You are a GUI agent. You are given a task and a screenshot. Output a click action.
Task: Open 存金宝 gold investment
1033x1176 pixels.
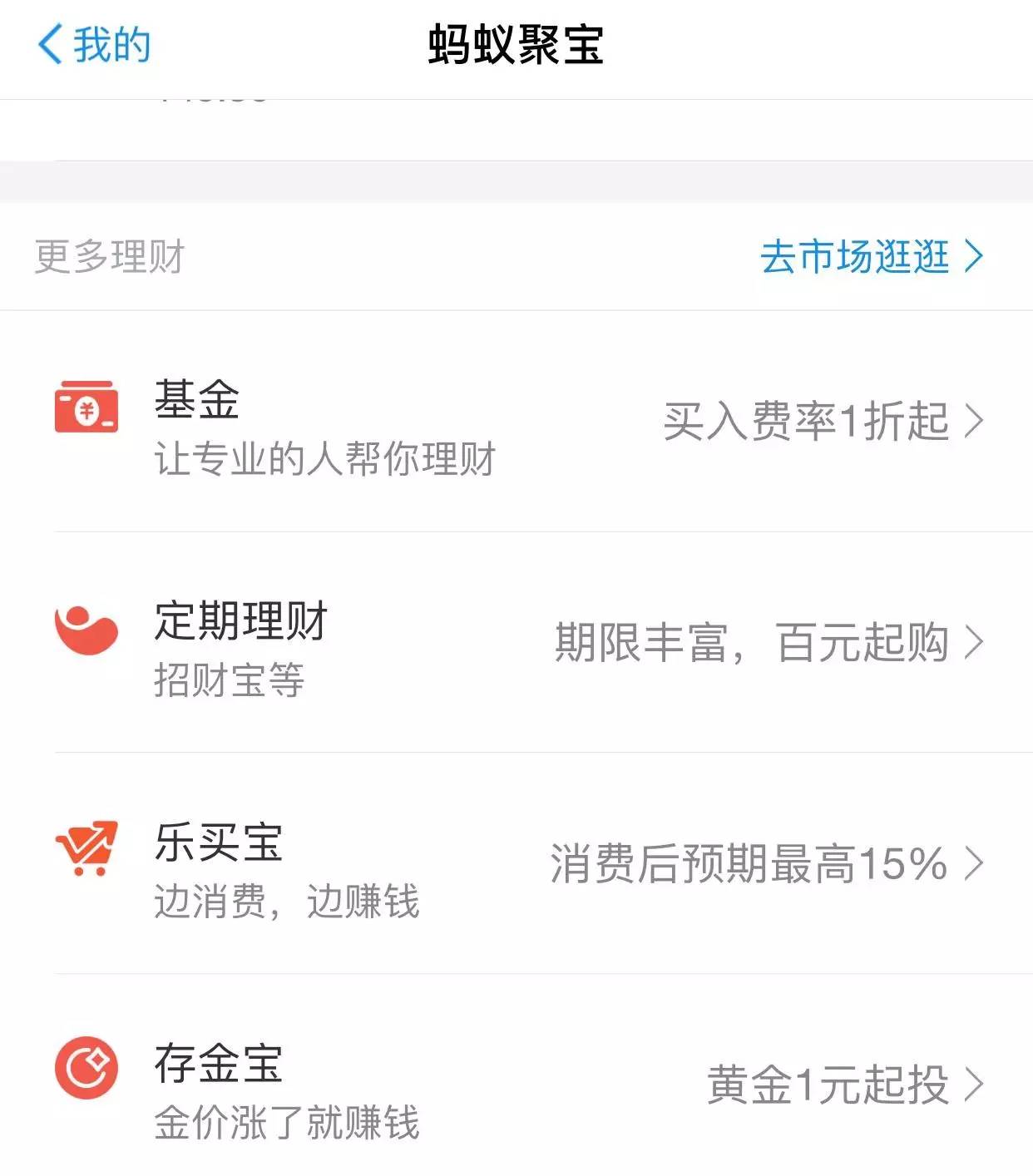(516, 1085)
